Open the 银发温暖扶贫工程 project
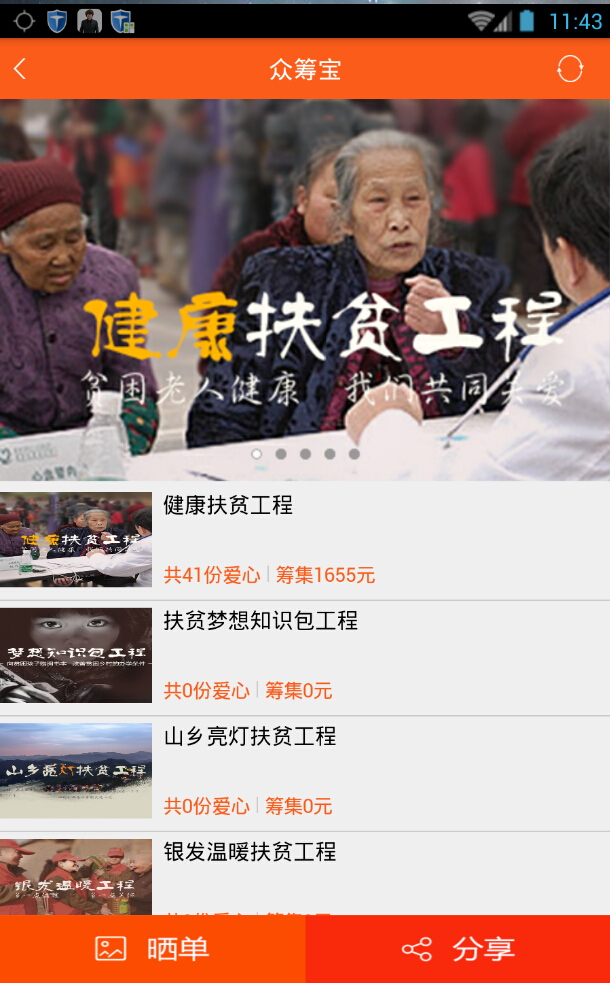This screenshot has height=983, width=610. coord(305,872)
